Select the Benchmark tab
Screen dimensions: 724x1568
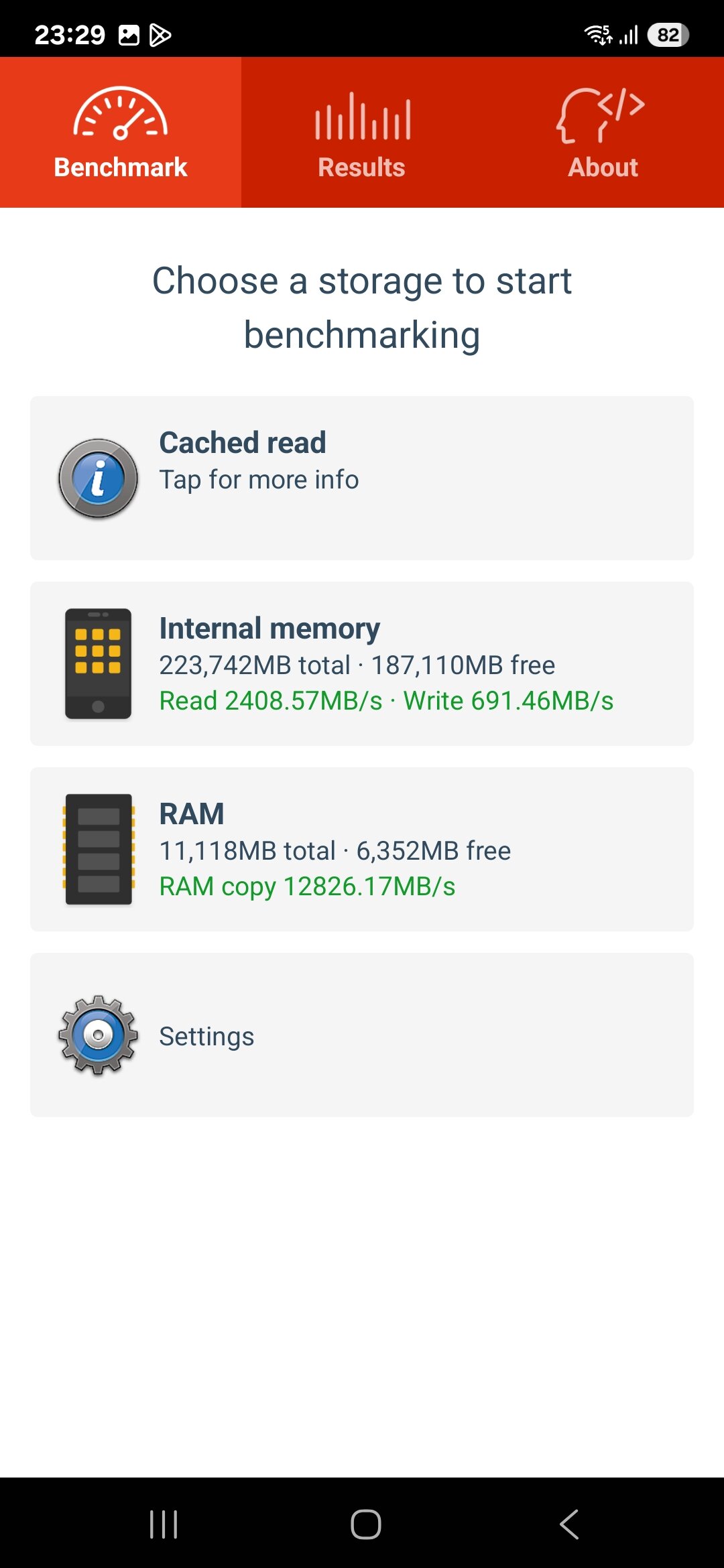[x=121, y=133]
